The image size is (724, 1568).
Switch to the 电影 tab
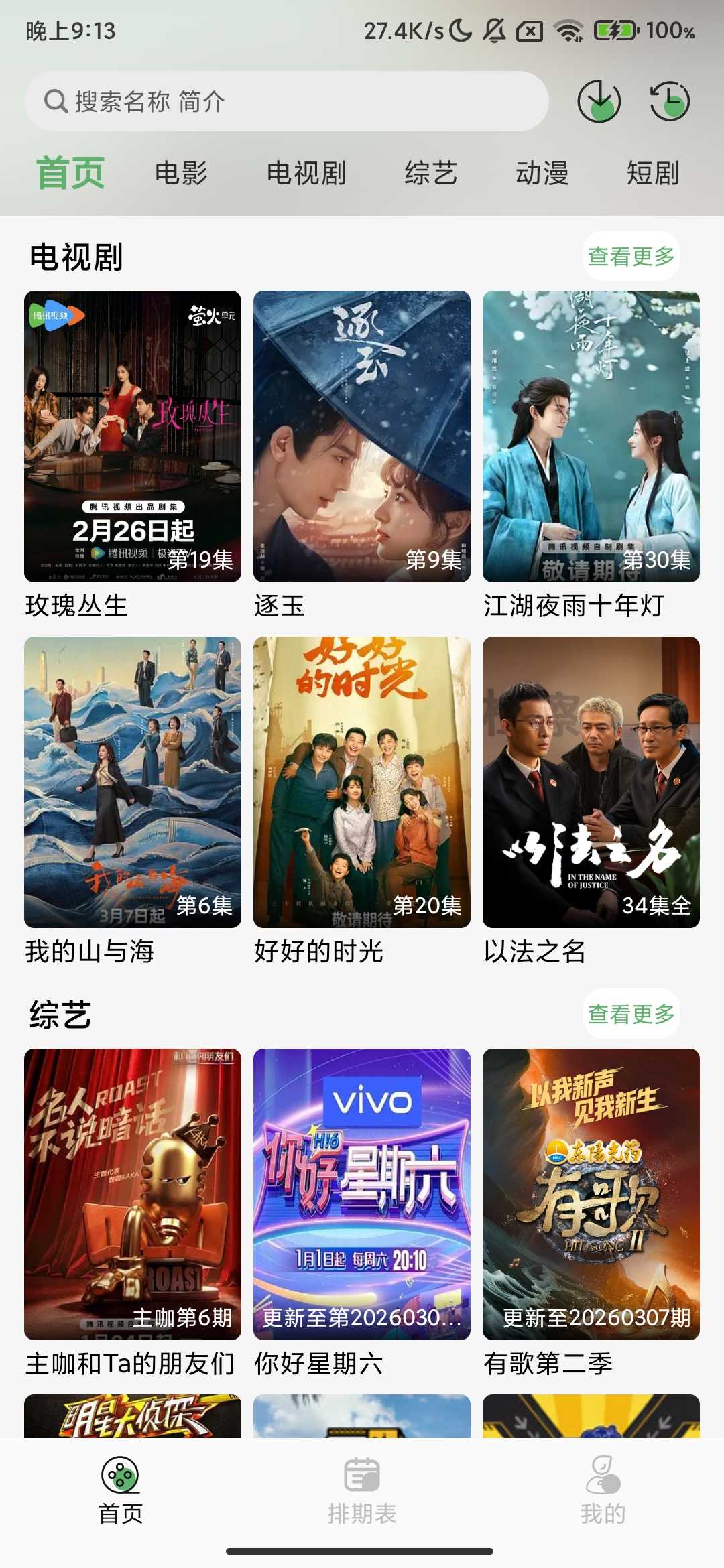[x=181, y=173]
